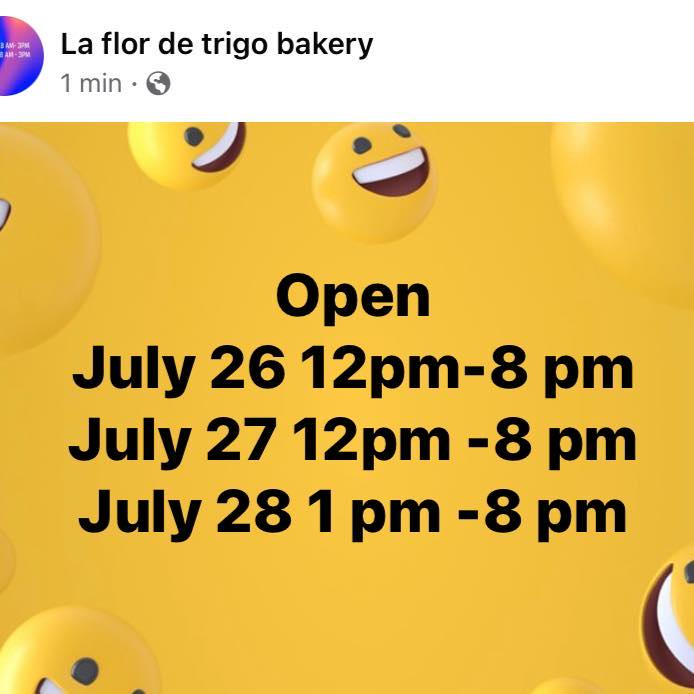Open the La flor de trigo bakery page name
Image resolution: width=694 pixels, height=694 pixels.
(x=216, y=44)
